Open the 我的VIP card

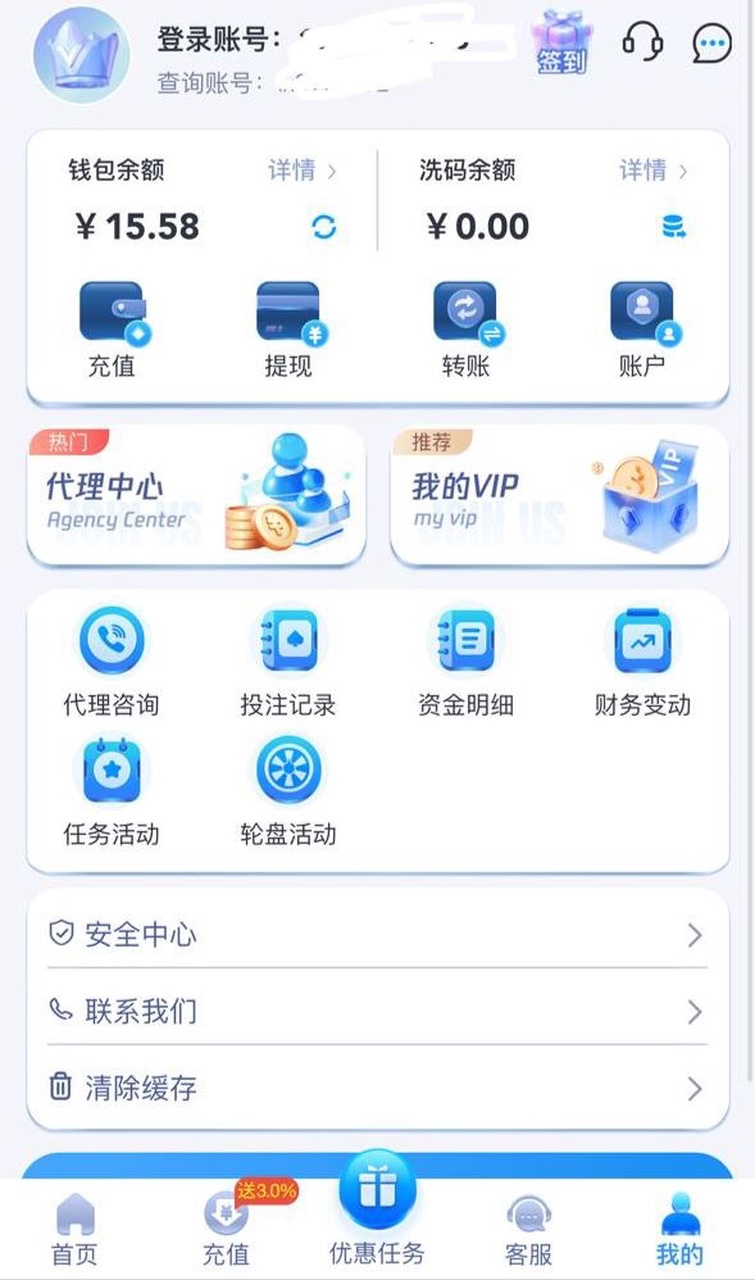[559, 497]
